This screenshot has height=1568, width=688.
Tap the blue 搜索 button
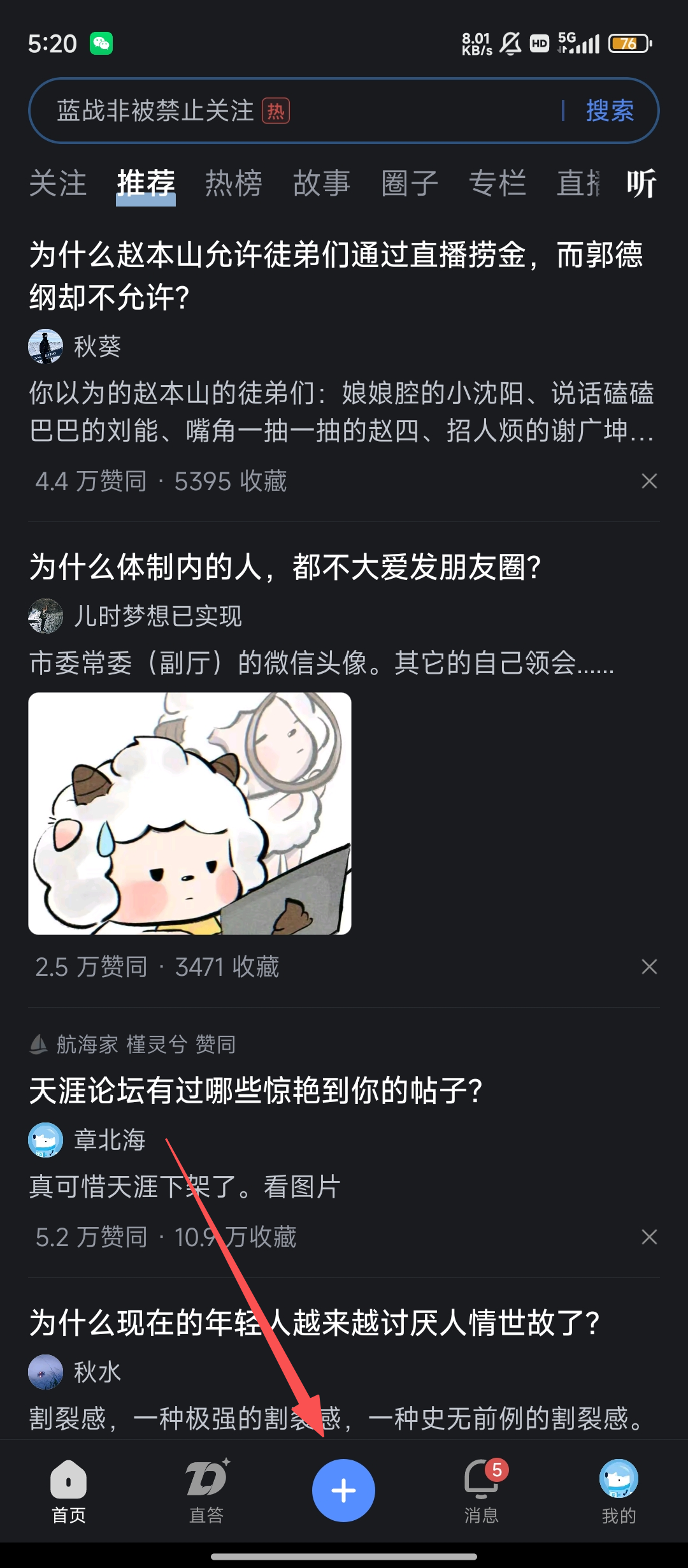[610, 111]
